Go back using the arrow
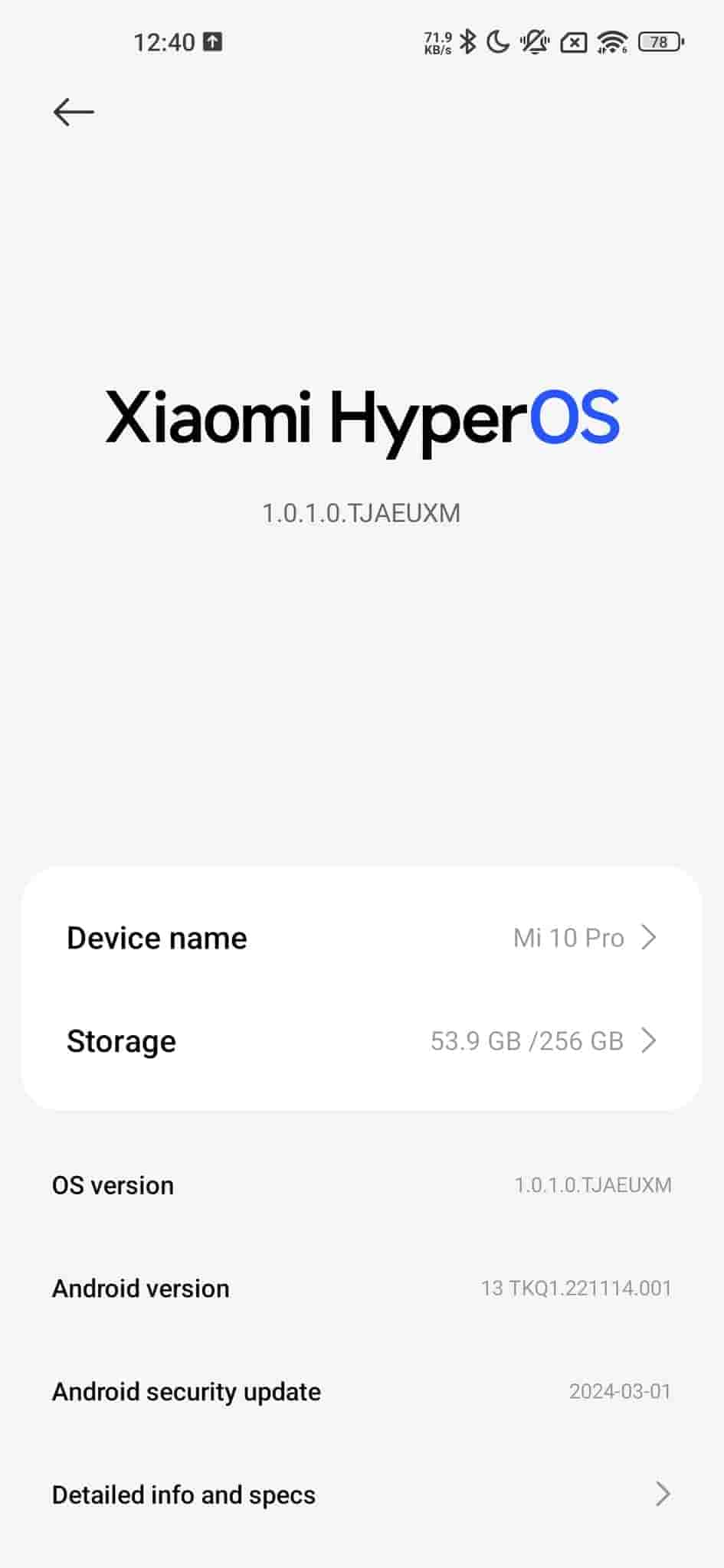 coord(74,112)
